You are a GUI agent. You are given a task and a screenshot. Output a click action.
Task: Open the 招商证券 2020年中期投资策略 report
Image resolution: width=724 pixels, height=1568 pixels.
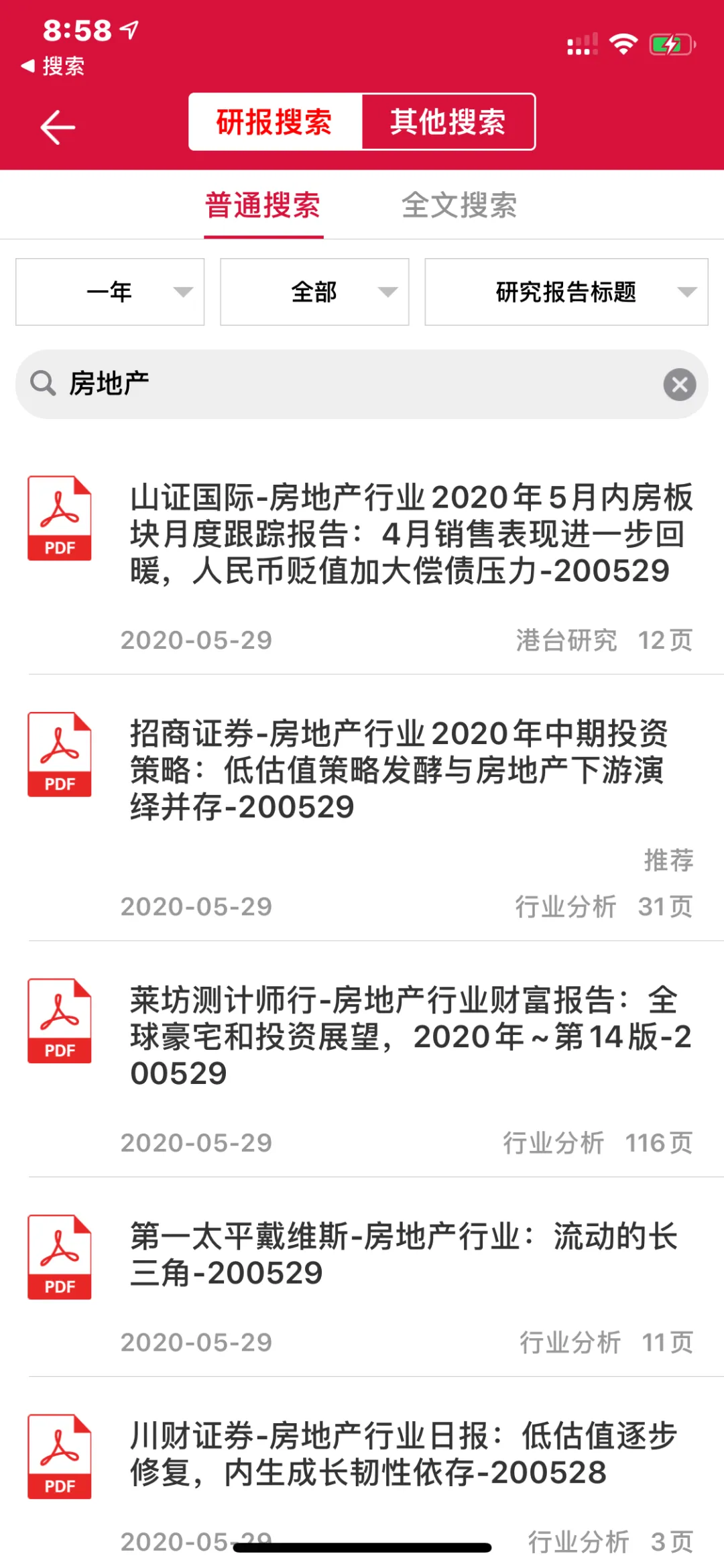400,770
